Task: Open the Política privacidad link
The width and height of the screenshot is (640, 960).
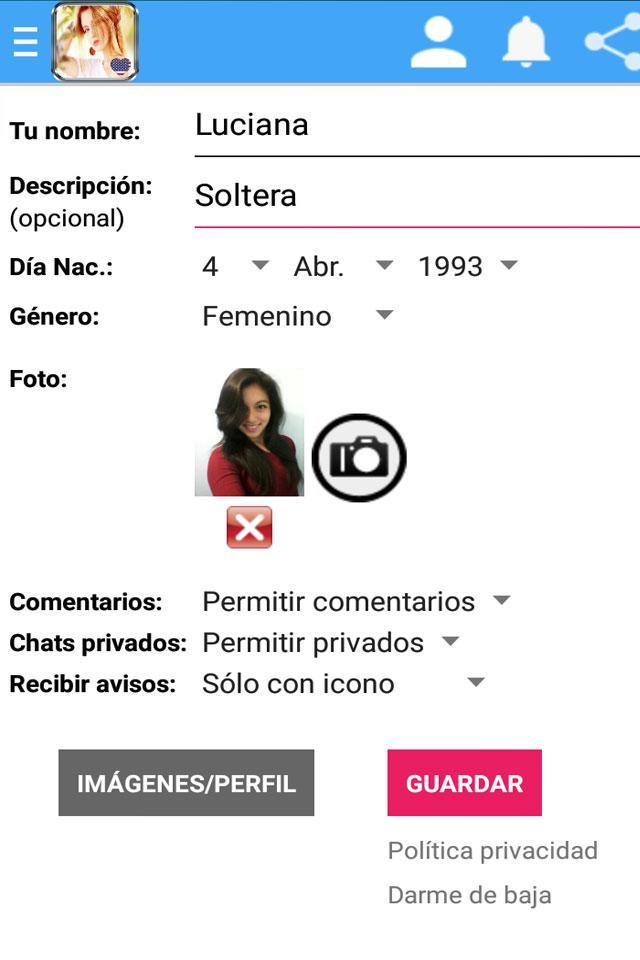Action: coord(492,851)
